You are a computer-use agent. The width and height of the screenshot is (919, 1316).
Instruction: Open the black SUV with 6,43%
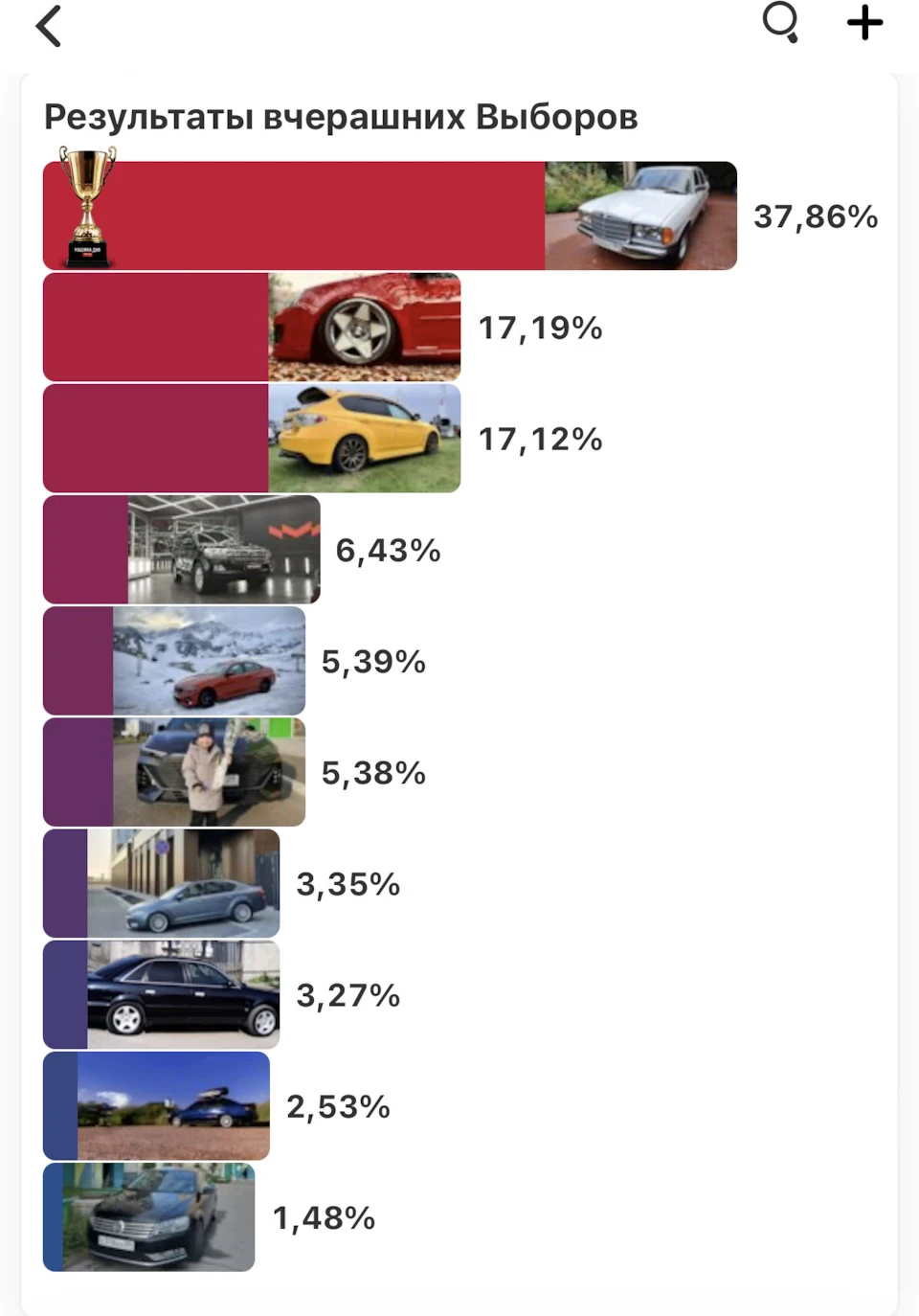pyautogui.click(x=182, y=549)
